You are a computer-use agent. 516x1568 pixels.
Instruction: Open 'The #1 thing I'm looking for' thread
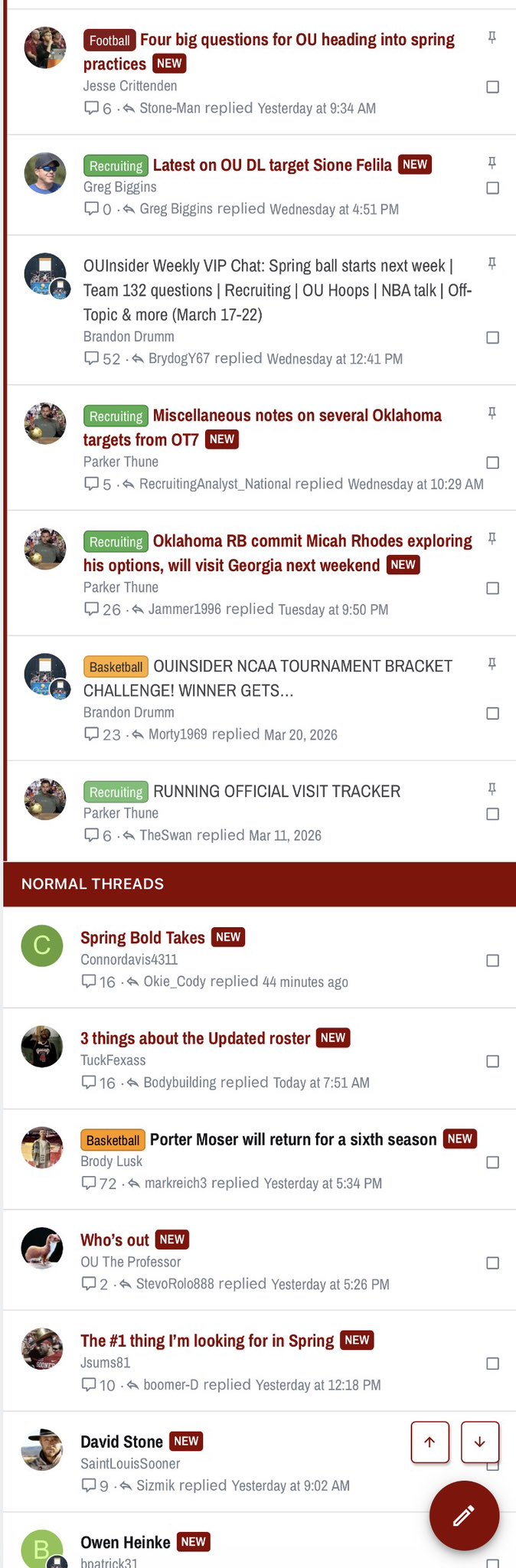tap(207, 1341)
